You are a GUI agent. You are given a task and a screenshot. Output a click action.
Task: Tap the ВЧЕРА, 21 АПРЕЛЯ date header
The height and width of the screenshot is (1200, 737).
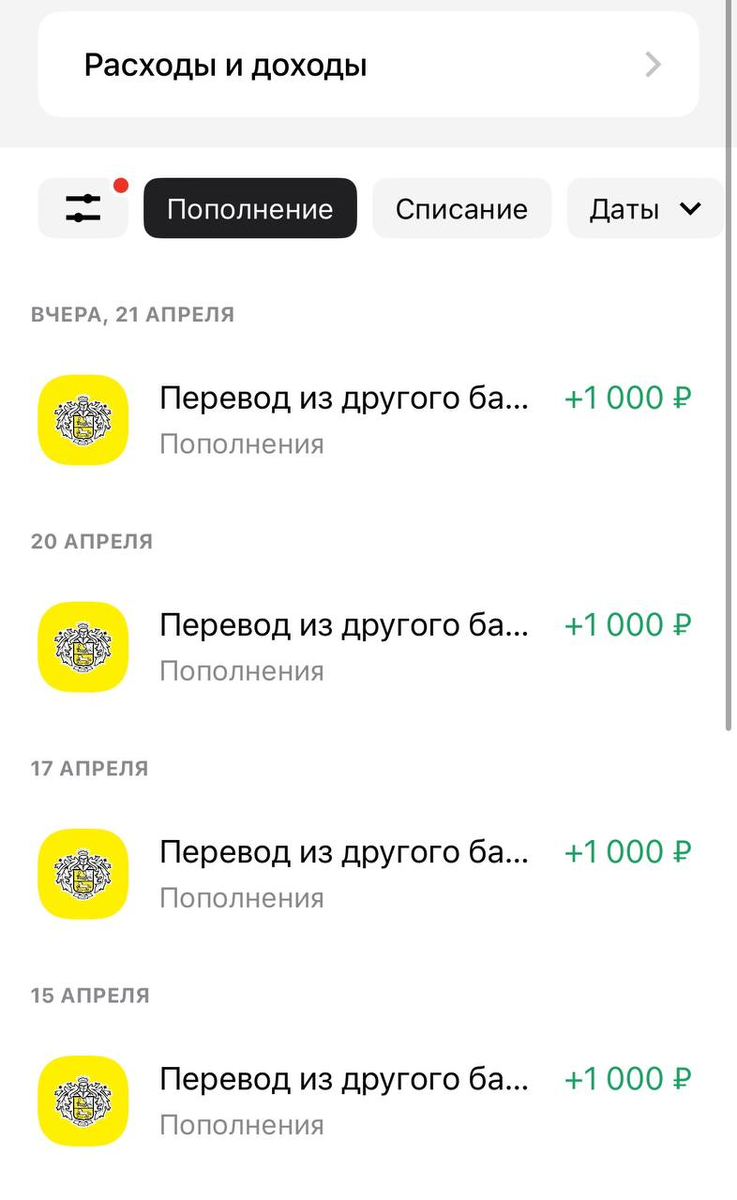[x=130, y=313]
